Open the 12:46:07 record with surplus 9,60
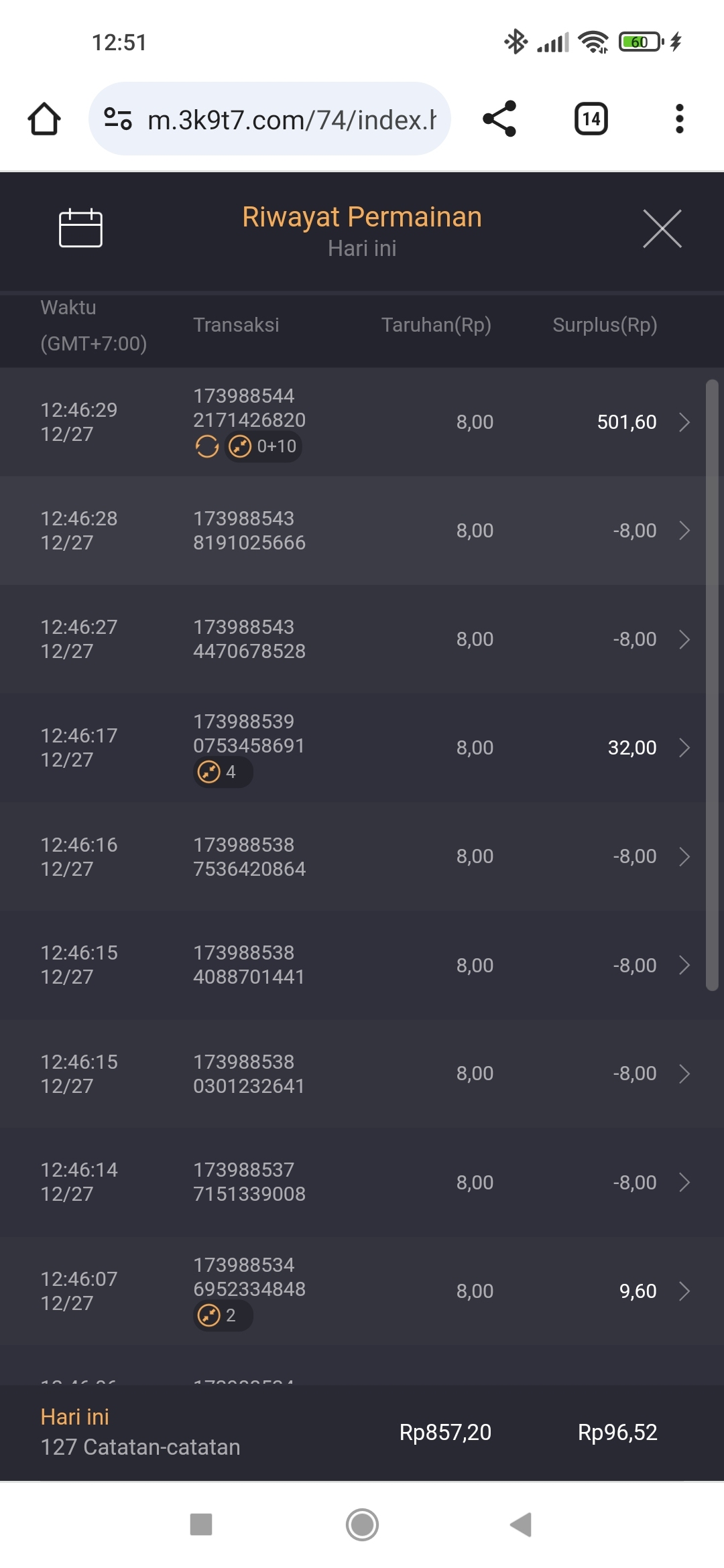The width and height of the screenshot is (724, 1568). click(x=362, y=1291)
